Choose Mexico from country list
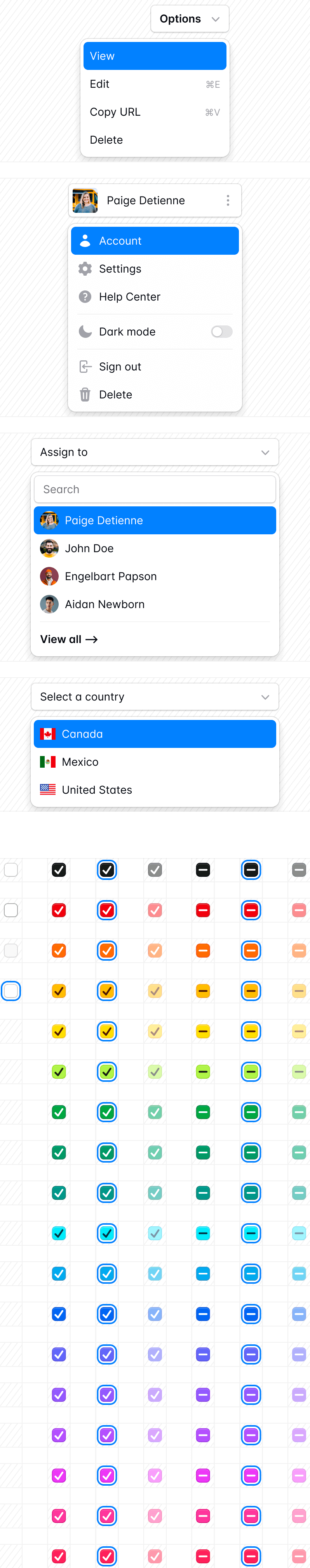The width and height of the screenshot is (310, 1568). tap(155, 762)
